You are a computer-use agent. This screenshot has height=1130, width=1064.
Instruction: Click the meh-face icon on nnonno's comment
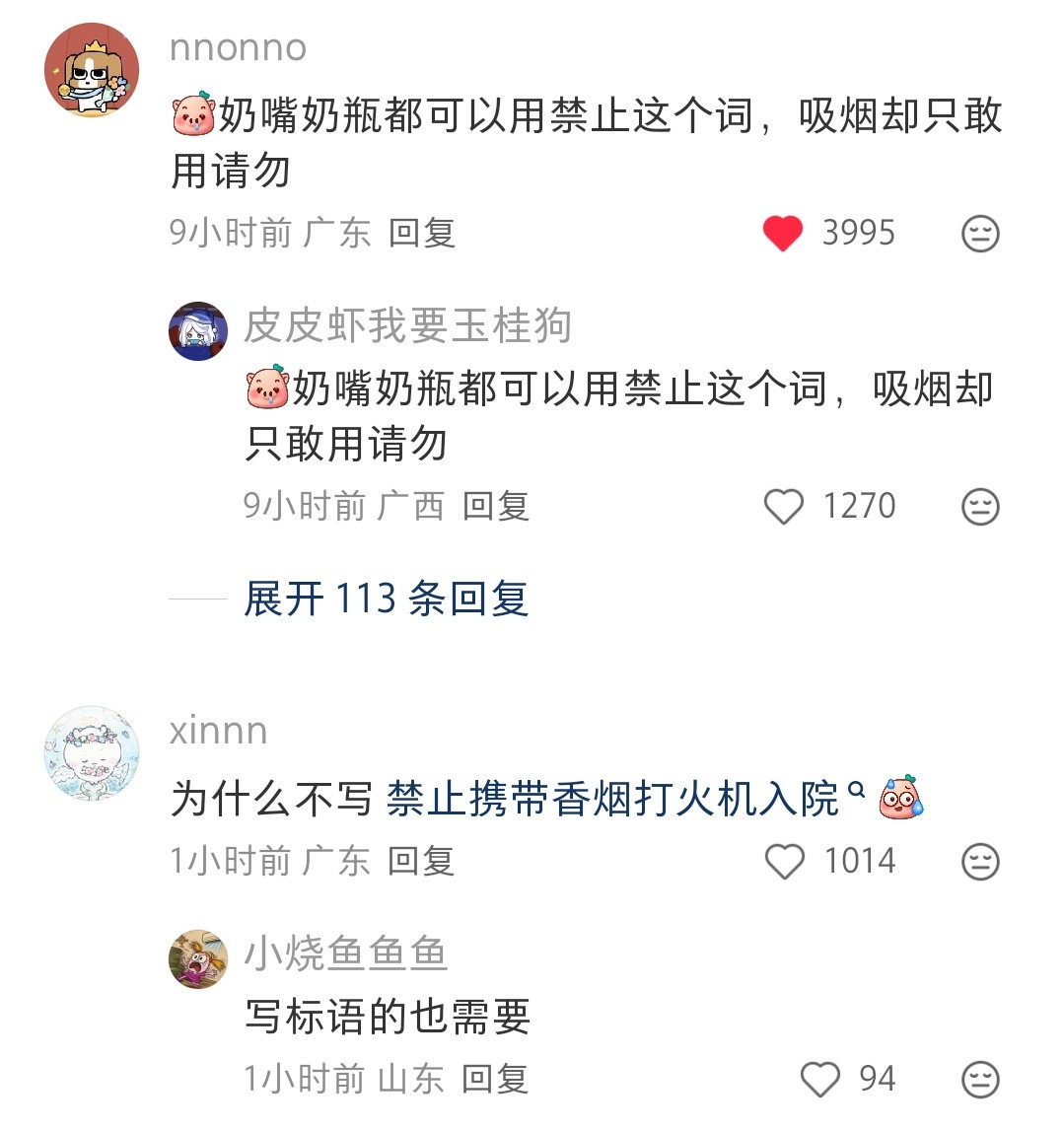coord(980,234)
